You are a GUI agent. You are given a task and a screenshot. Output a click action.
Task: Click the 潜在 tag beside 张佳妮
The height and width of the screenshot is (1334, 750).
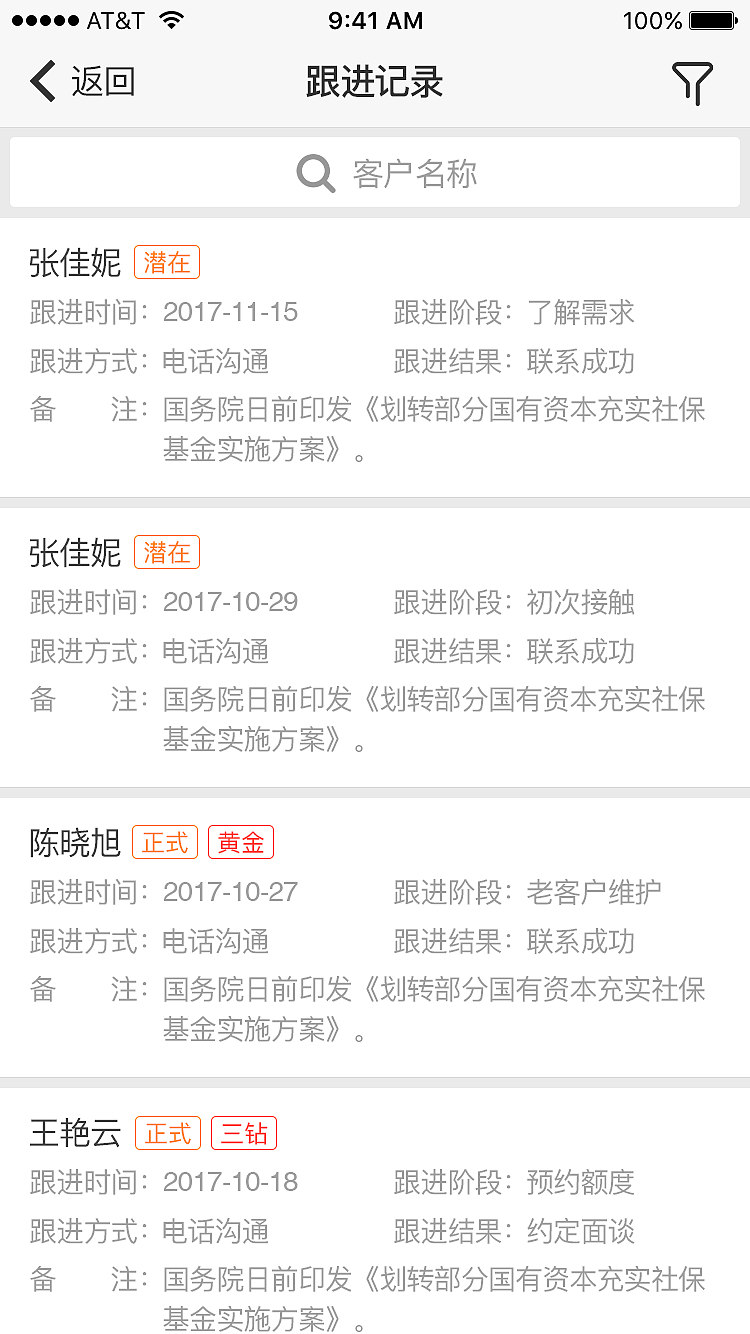coord(166,262)
